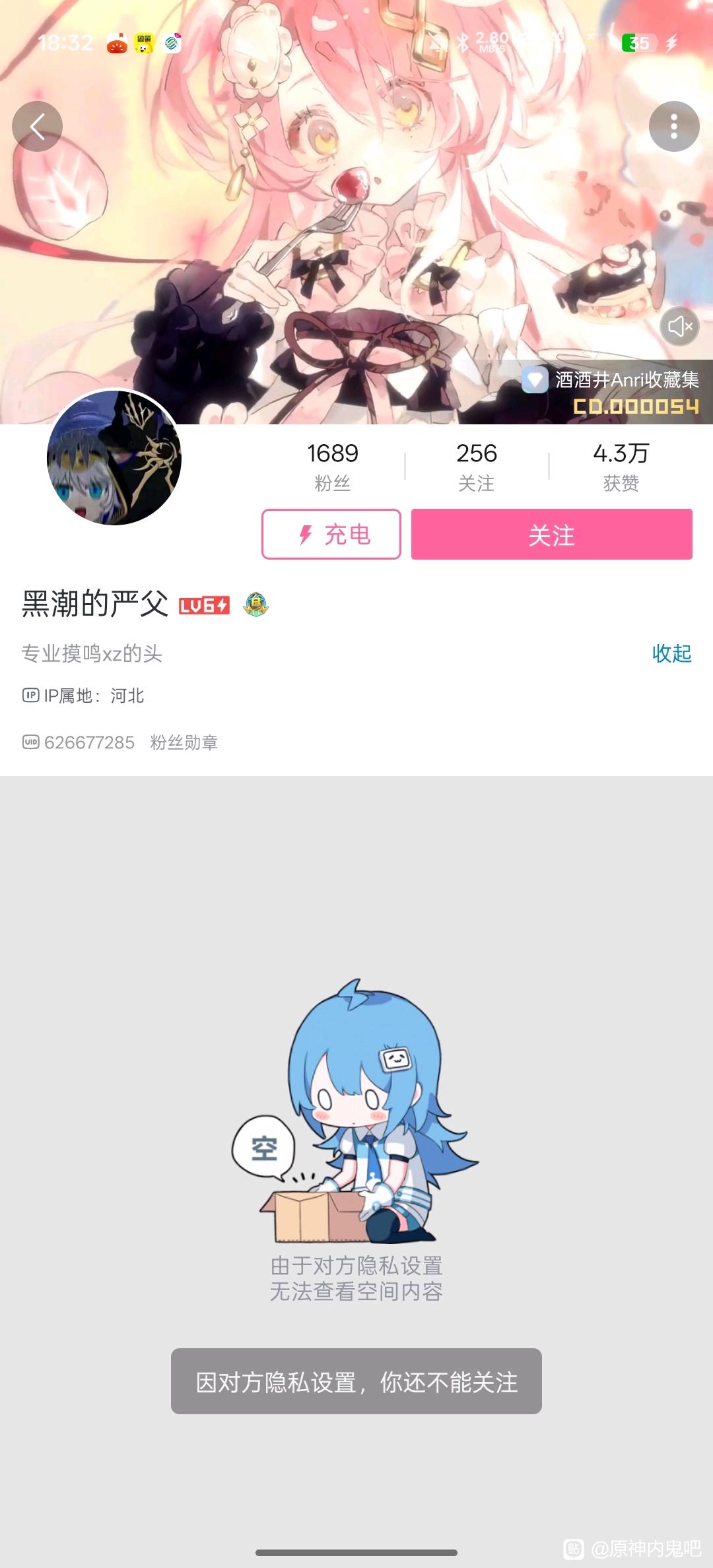Open the 酒酒井Anri收藏集 collection tag

(611, 392)
